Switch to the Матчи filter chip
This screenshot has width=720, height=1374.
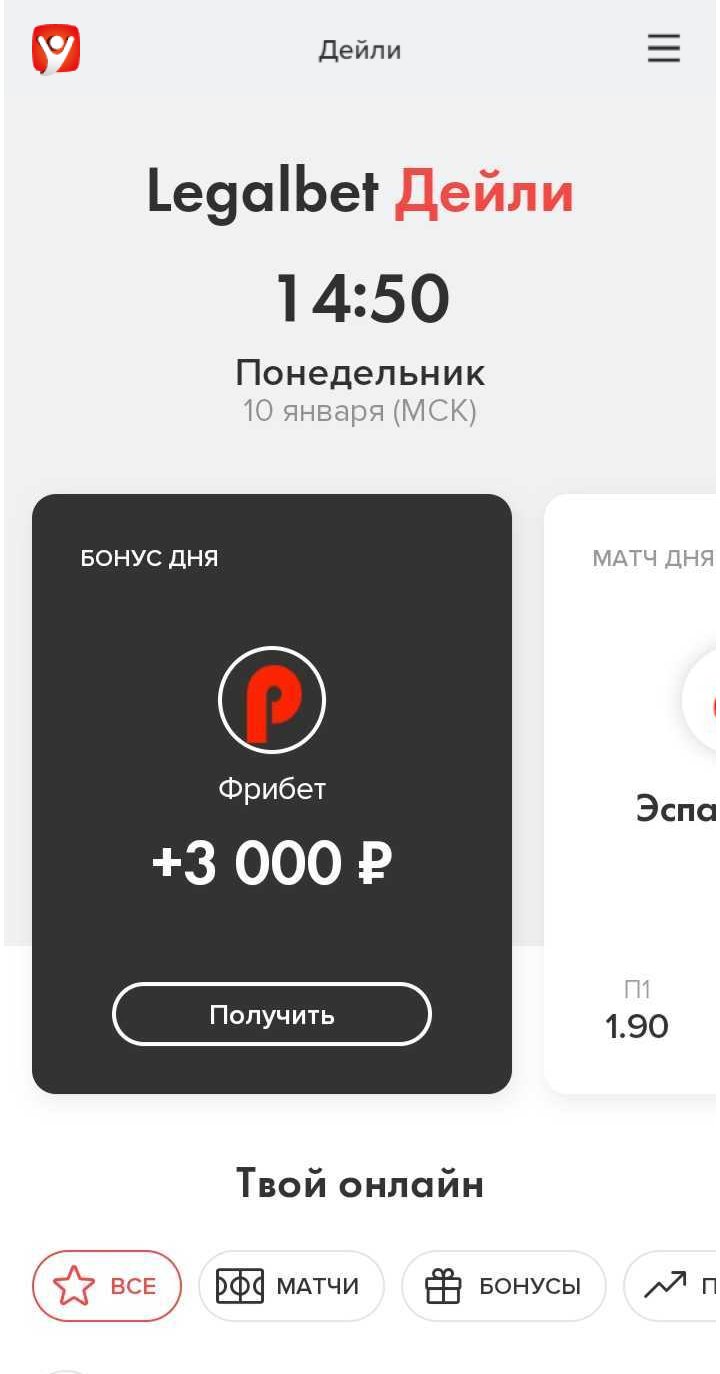291,1286
